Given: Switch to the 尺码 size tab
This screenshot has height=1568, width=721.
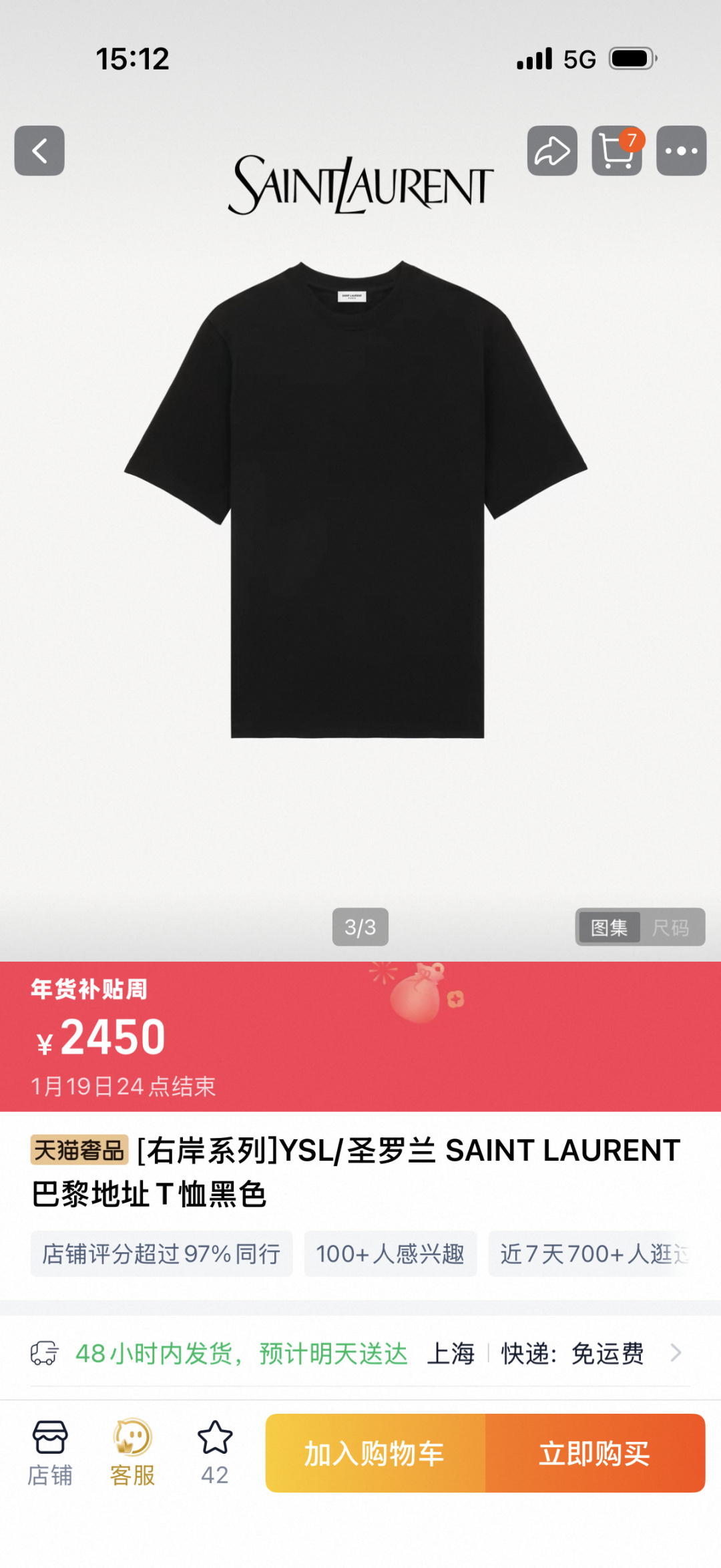Looking at the screenshot, I should (x=670, y=927).
